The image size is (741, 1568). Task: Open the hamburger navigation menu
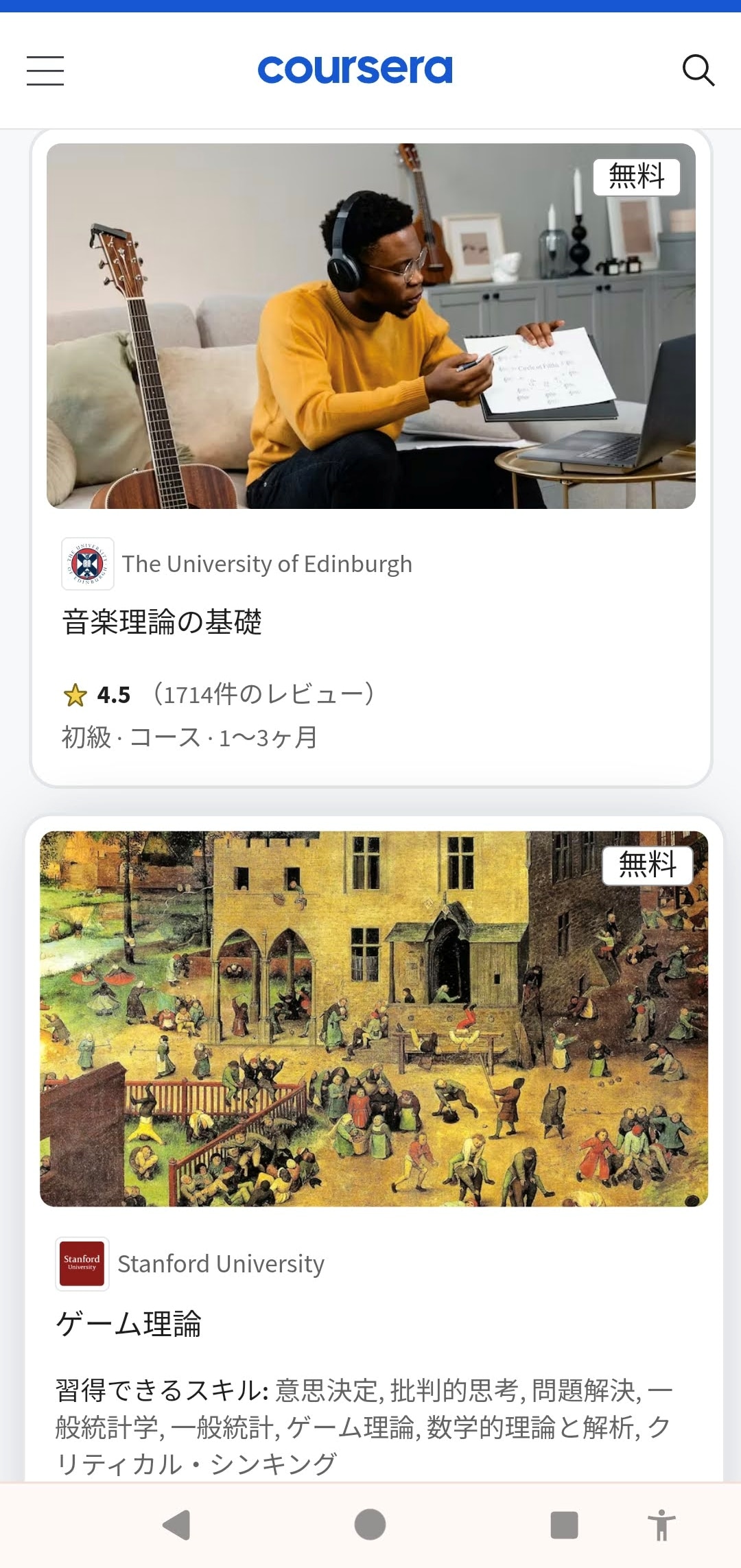(44, 69)
